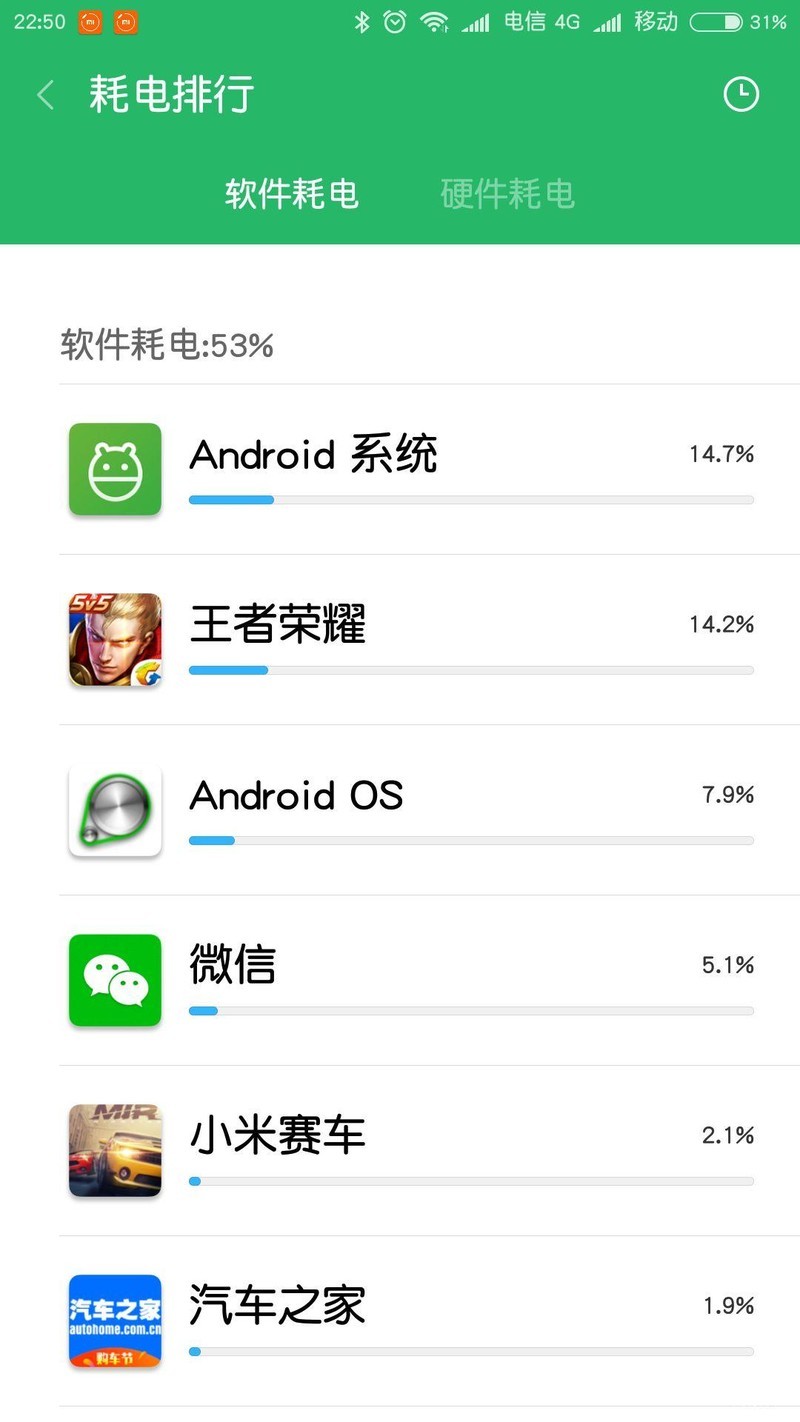Select the 软件耗电 tab
Screen dimensions: 800x1422
(293, 195)
